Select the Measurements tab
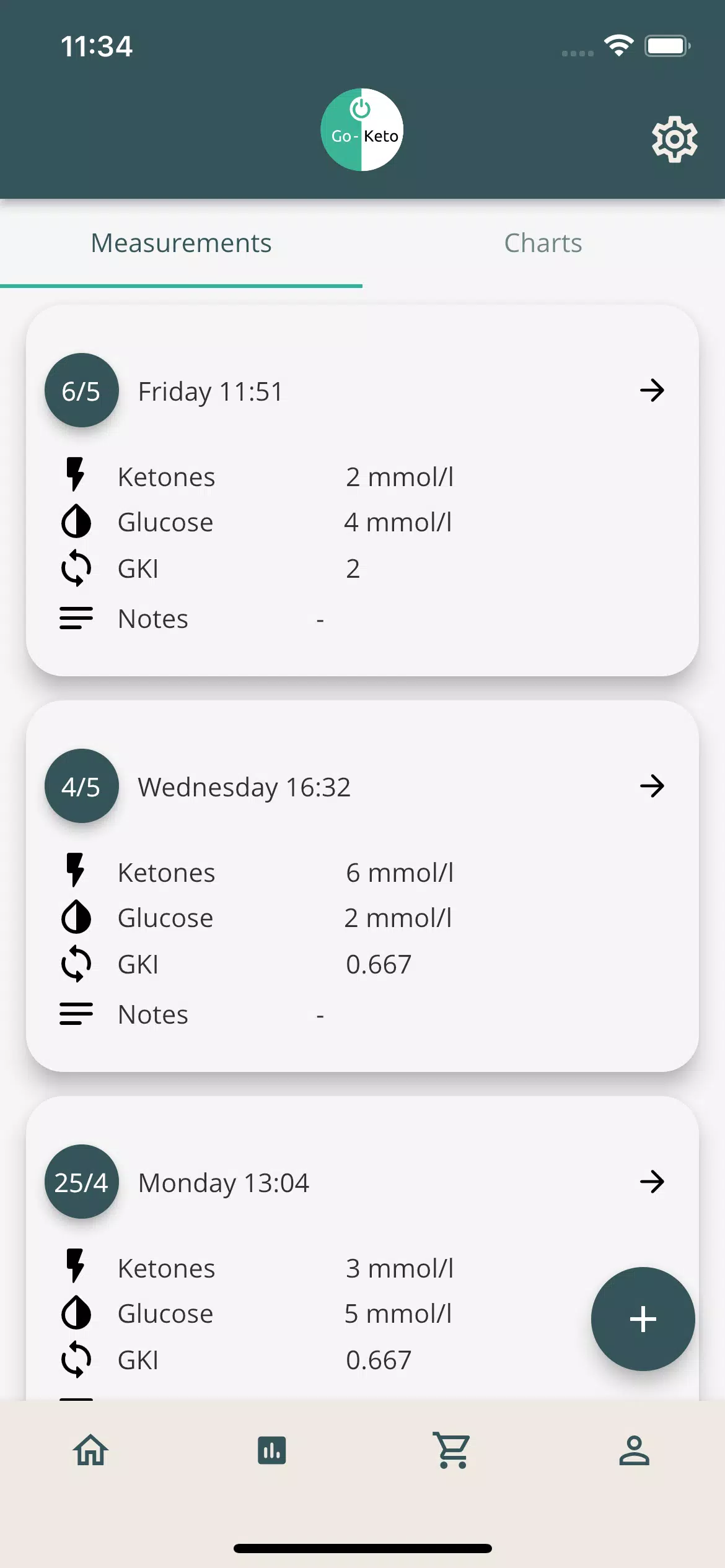The height and width of the screenshot is (1568, 725). (x=181, y=243)
